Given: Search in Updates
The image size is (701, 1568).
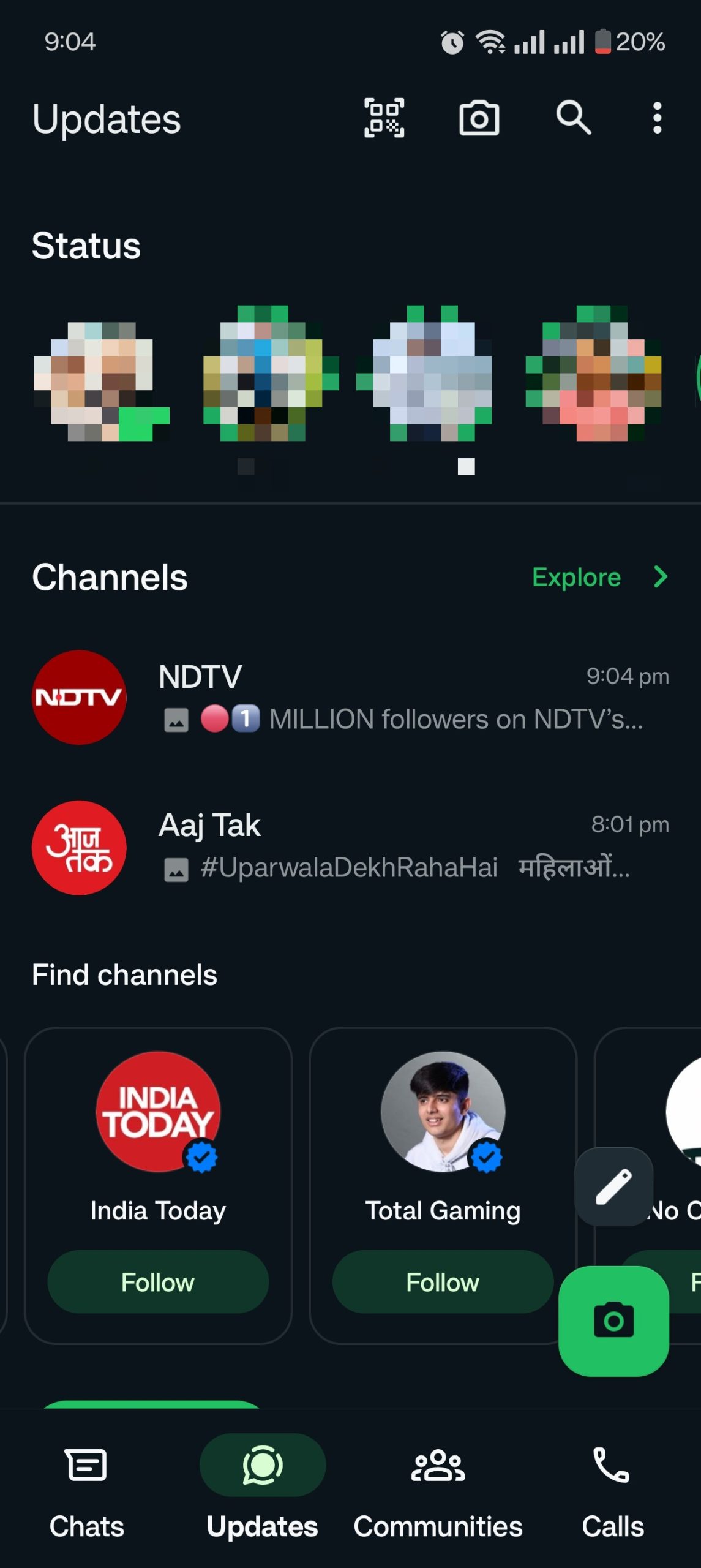Looking at the screenshot, I should click(x=573, y=118).
